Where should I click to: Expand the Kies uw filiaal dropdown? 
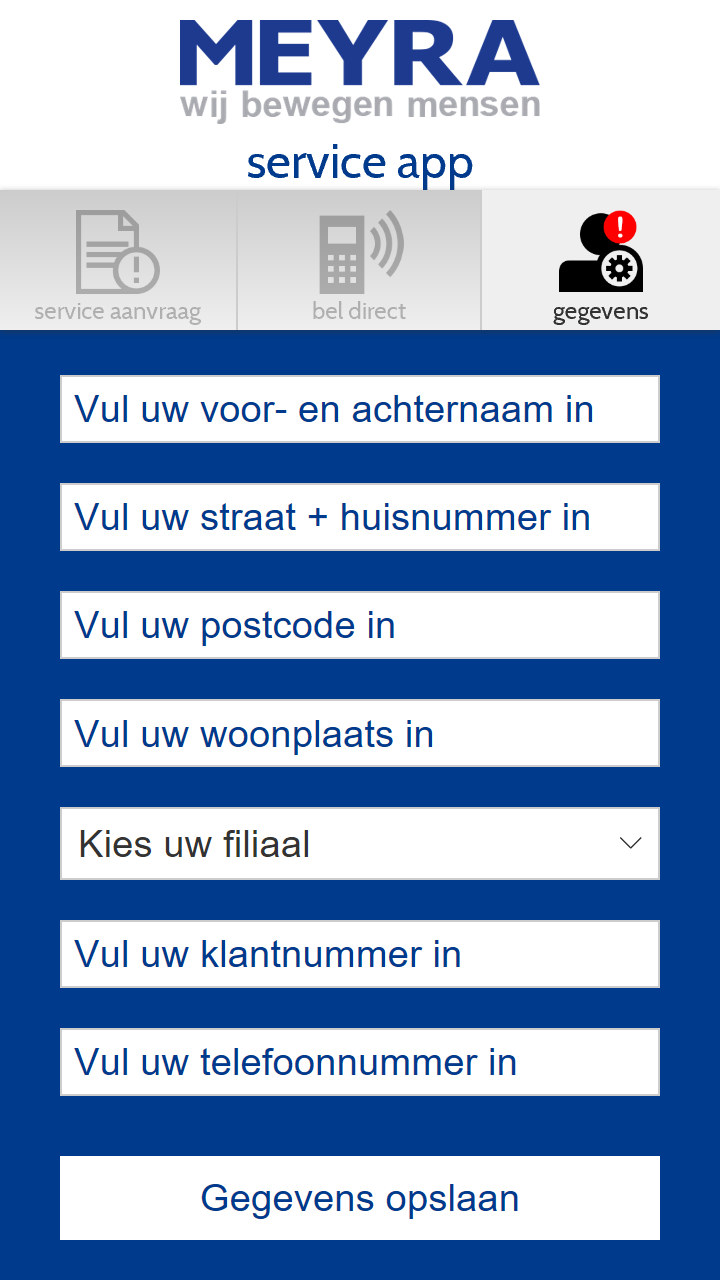360,843
